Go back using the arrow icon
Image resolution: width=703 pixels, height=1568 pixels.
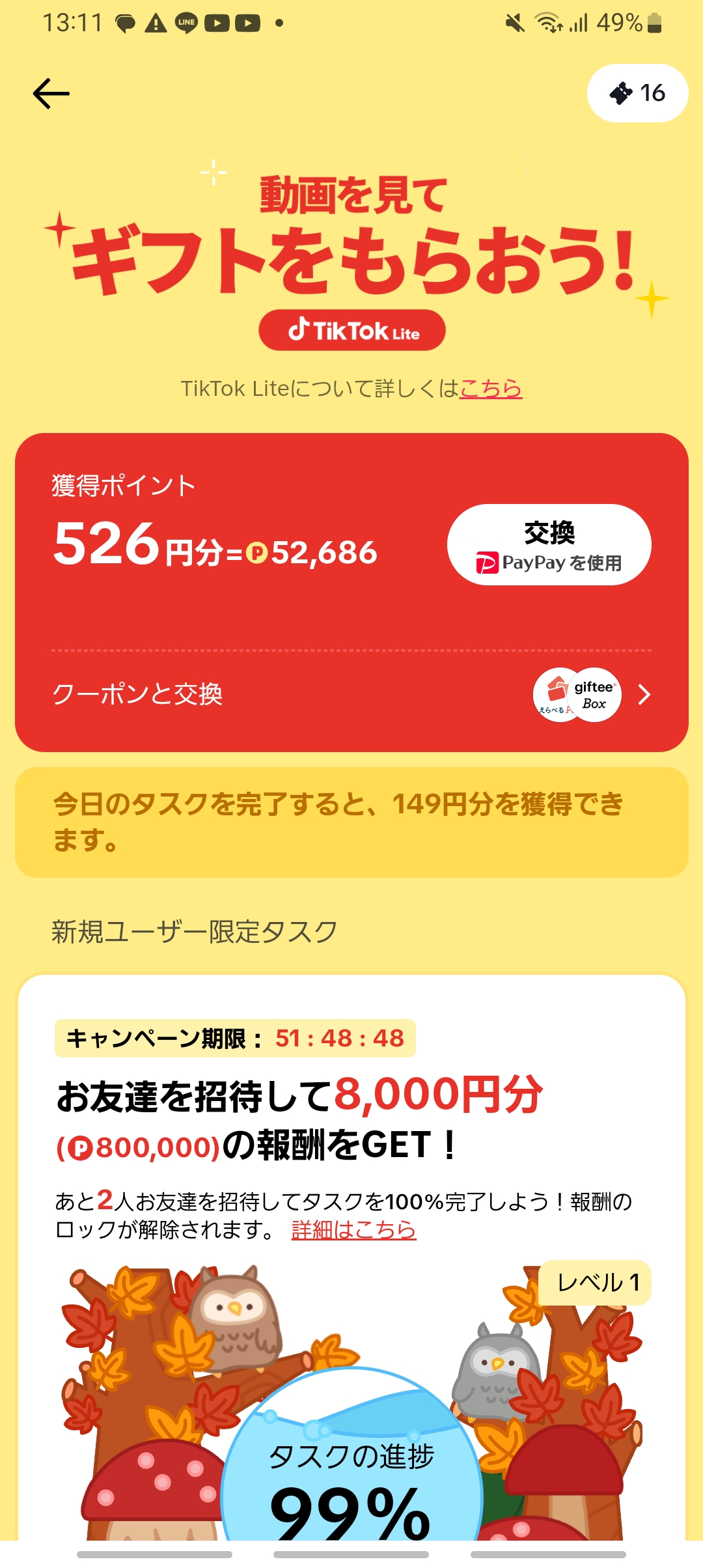tap(51, 94)
